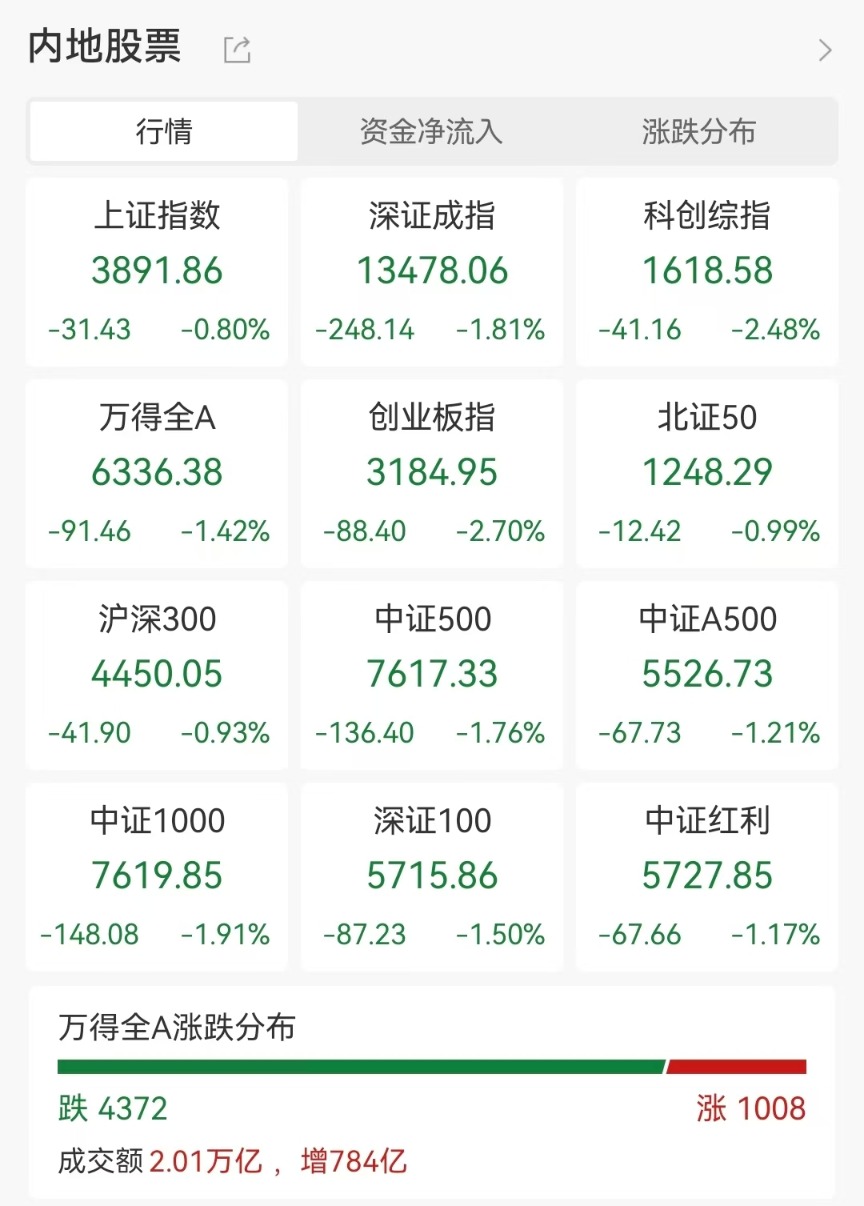
Task: Open the 中证红利 index card
Action: point(707,877)
